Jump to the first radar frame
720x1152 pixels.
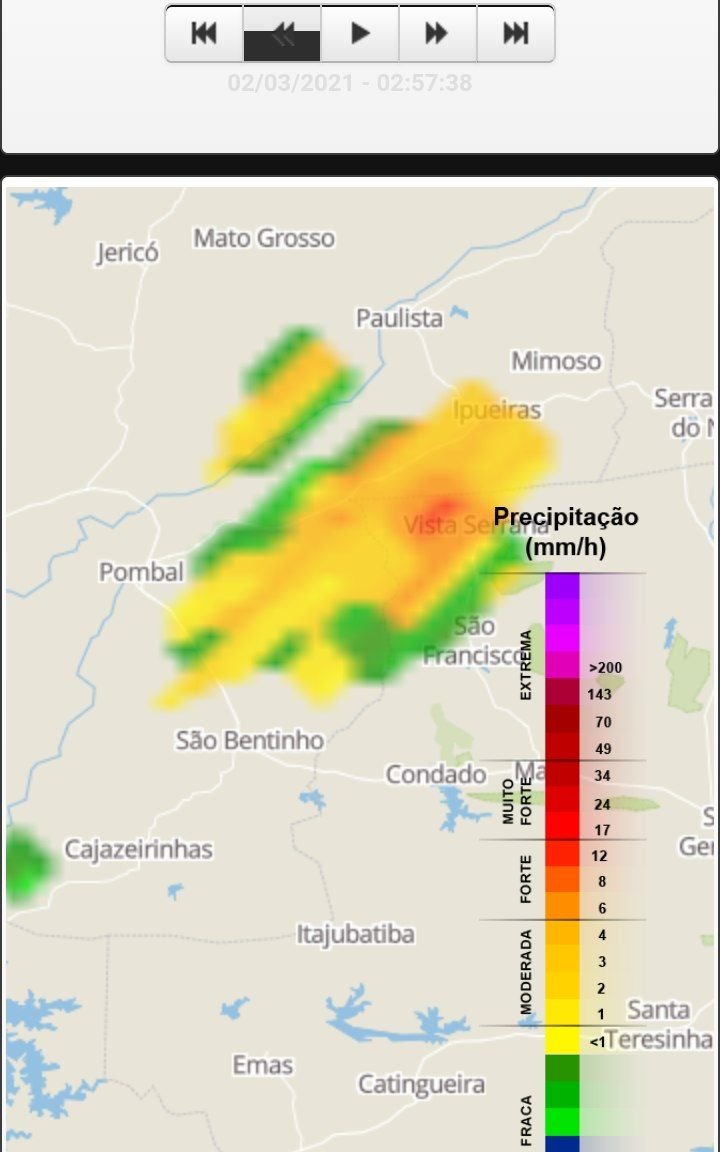coord(204,34)
